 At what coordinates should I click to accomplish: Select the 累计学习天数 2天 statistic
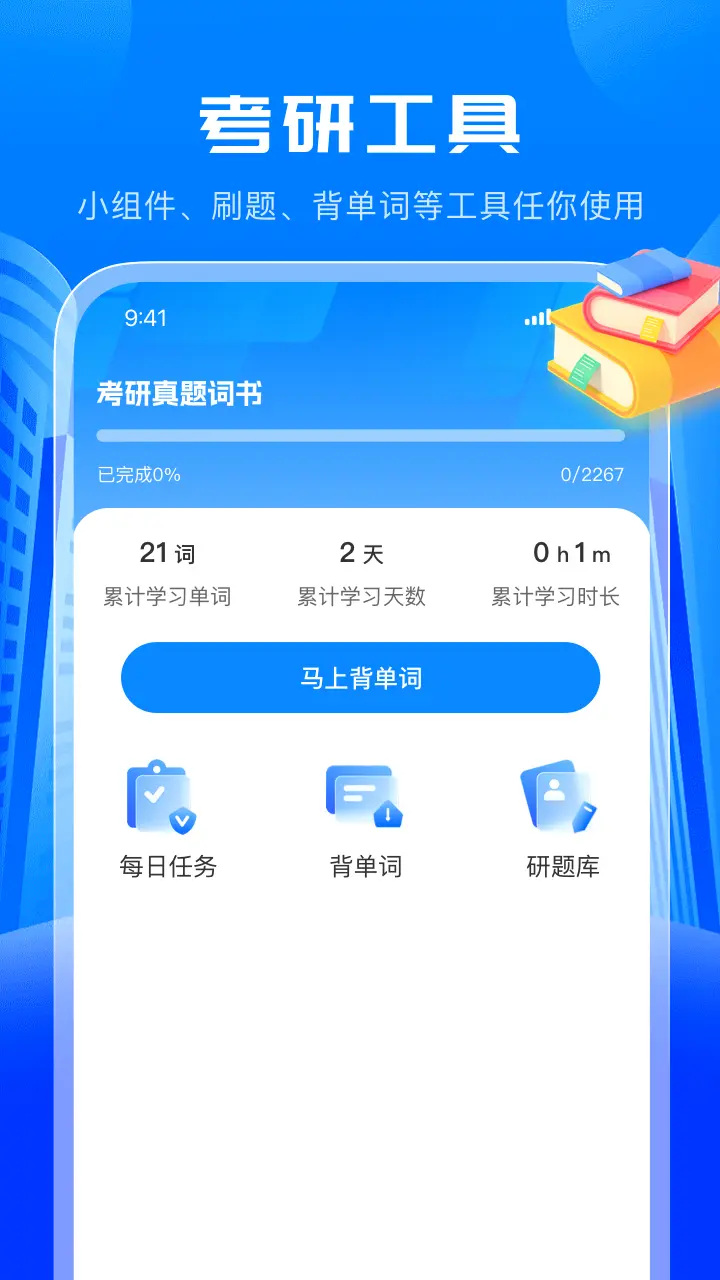click(x=361, y=572)
